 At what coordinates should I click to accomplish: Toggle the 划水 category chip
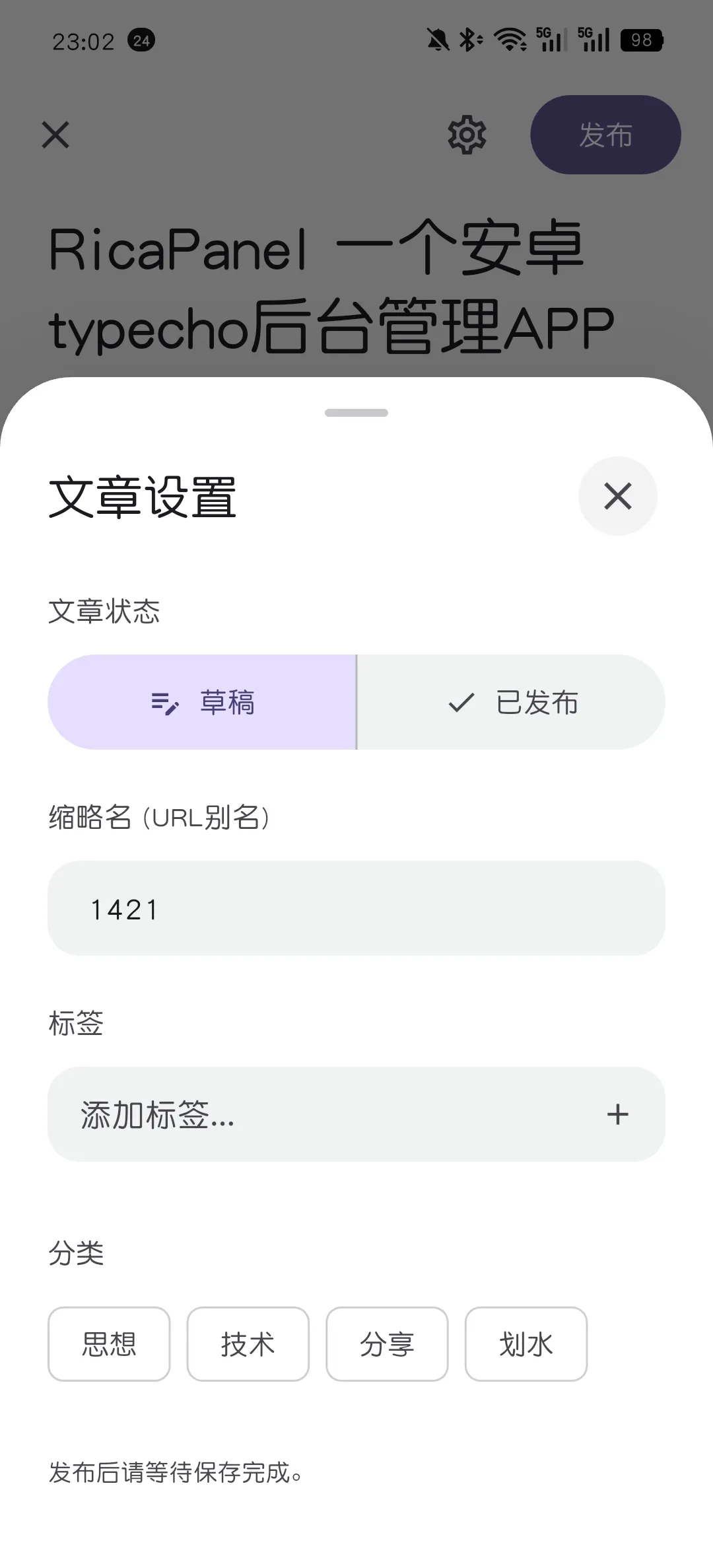point(526,1344)
